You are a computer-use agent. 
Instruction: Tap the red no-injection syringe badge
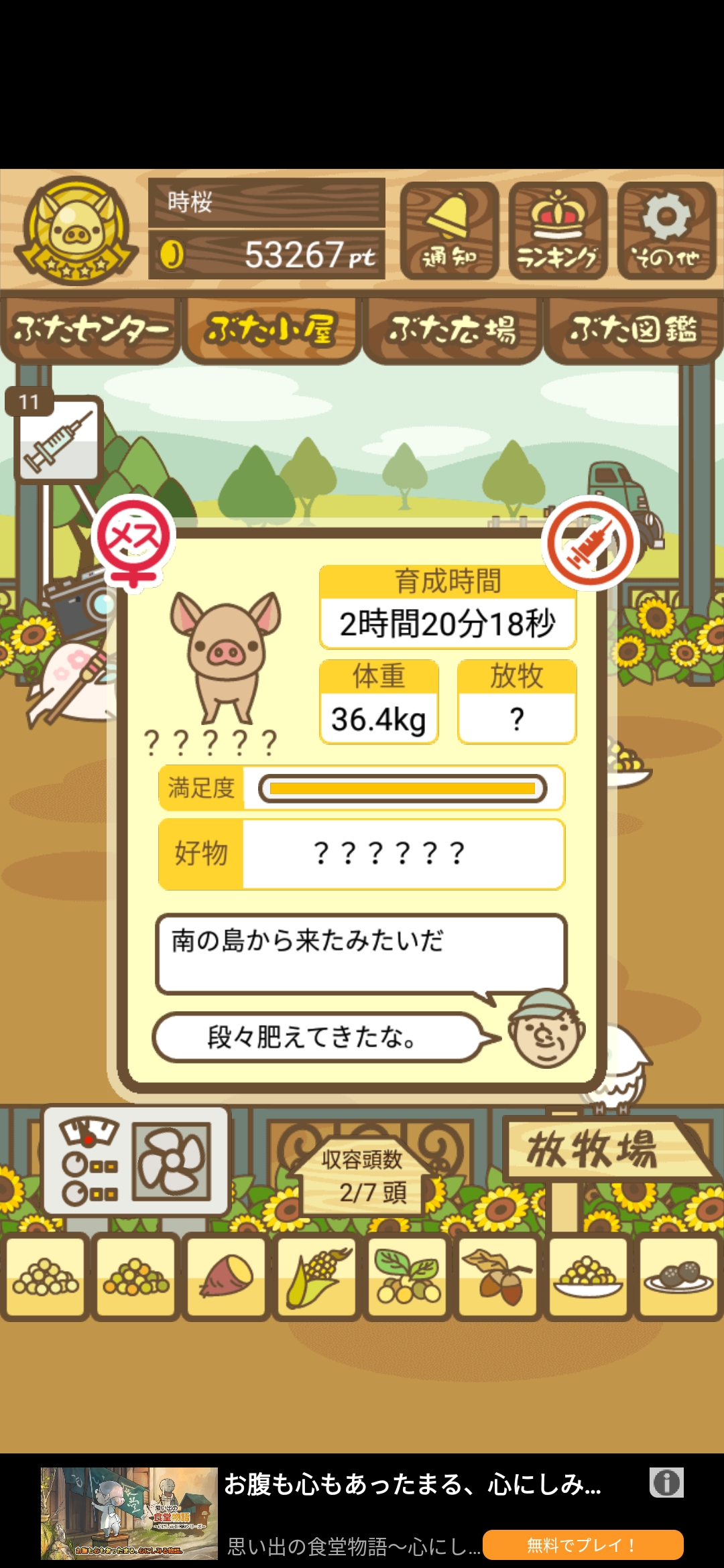pos(591,543)
